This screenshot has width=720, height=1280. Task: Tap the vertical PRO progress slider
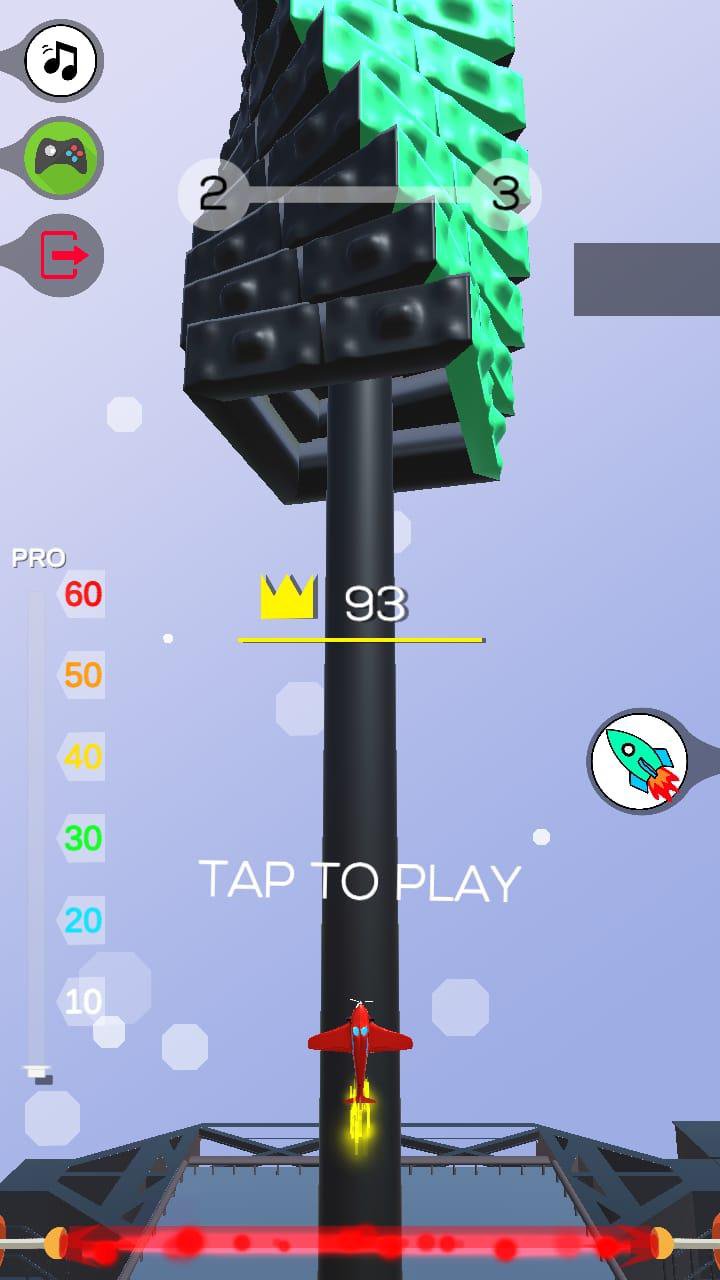38,830
